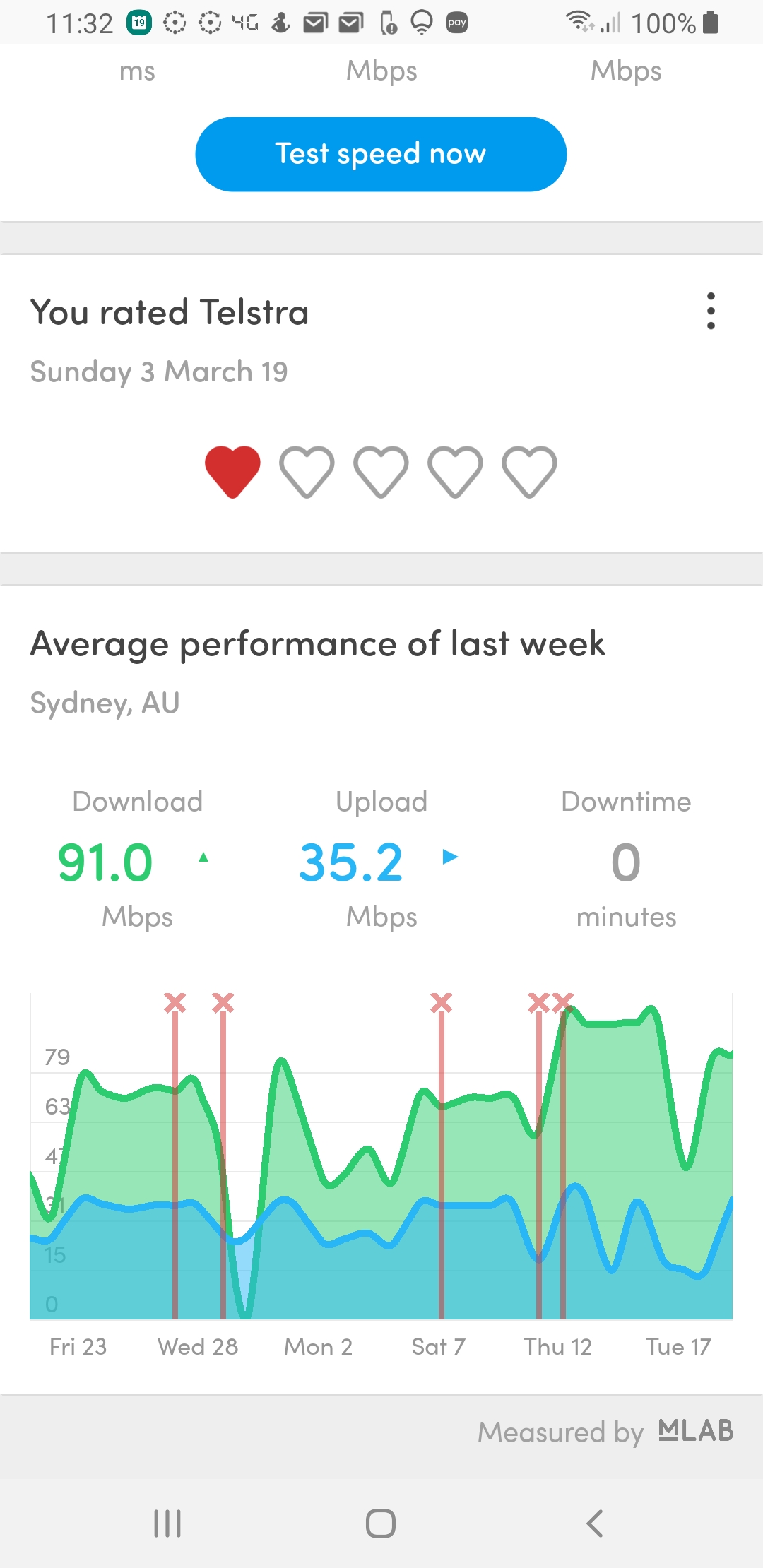Give Telstra the fifth heart rating
763x1568 pixels.
(x=529, y=472)
